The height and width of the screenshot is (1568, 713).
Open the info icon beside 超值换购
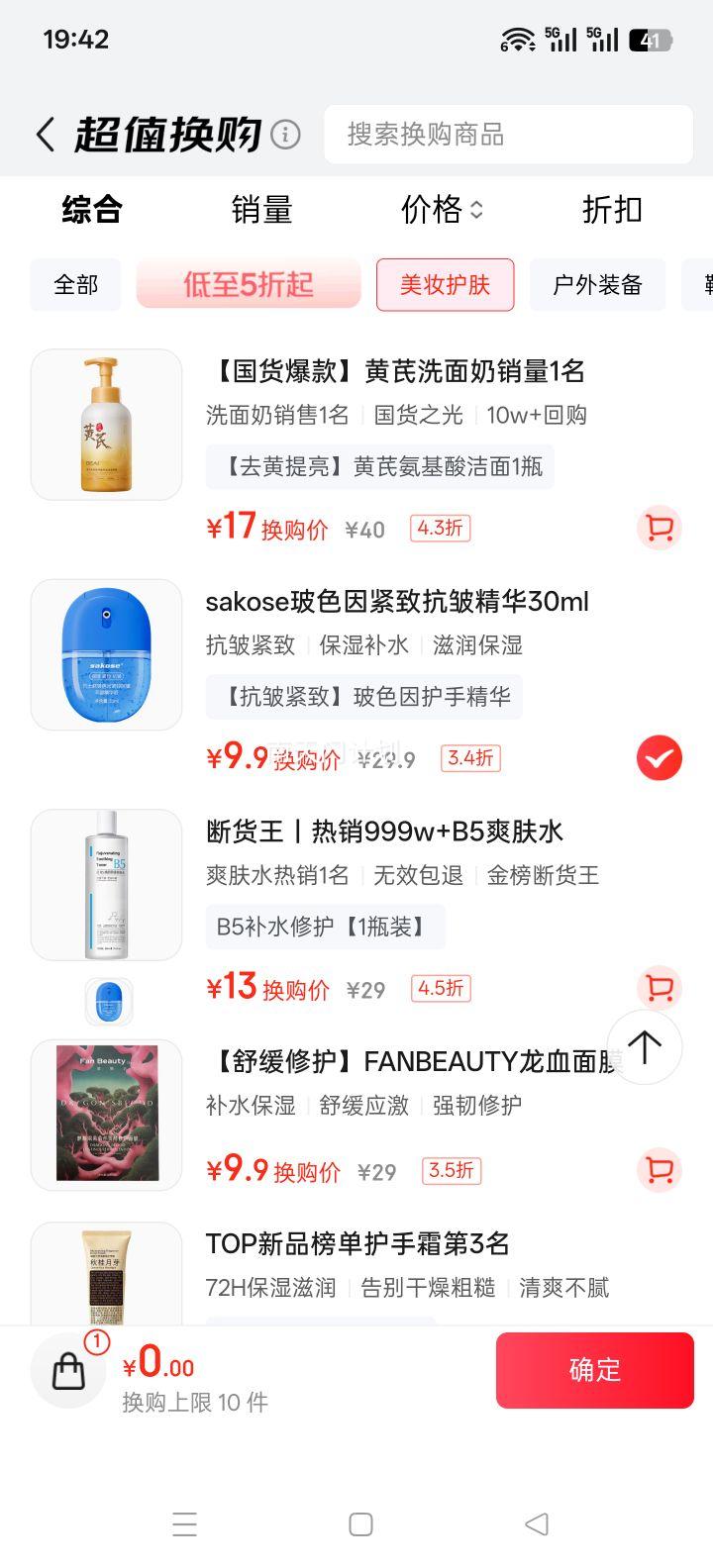pyautogui.click(x=285, y=135)
